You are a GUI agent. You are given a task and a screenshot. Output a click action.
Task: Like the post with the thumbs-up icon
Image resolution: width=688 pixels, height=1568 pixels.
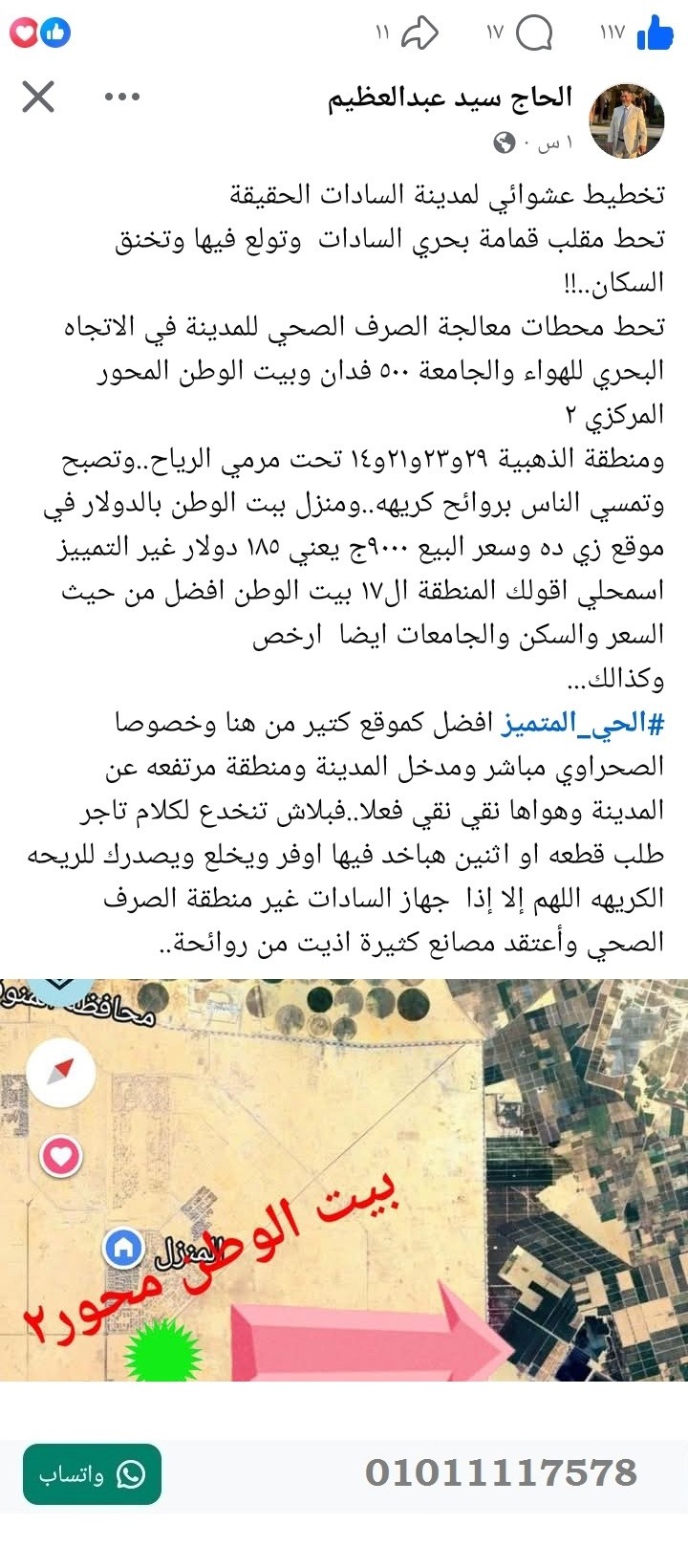click(x=656, y=32)
